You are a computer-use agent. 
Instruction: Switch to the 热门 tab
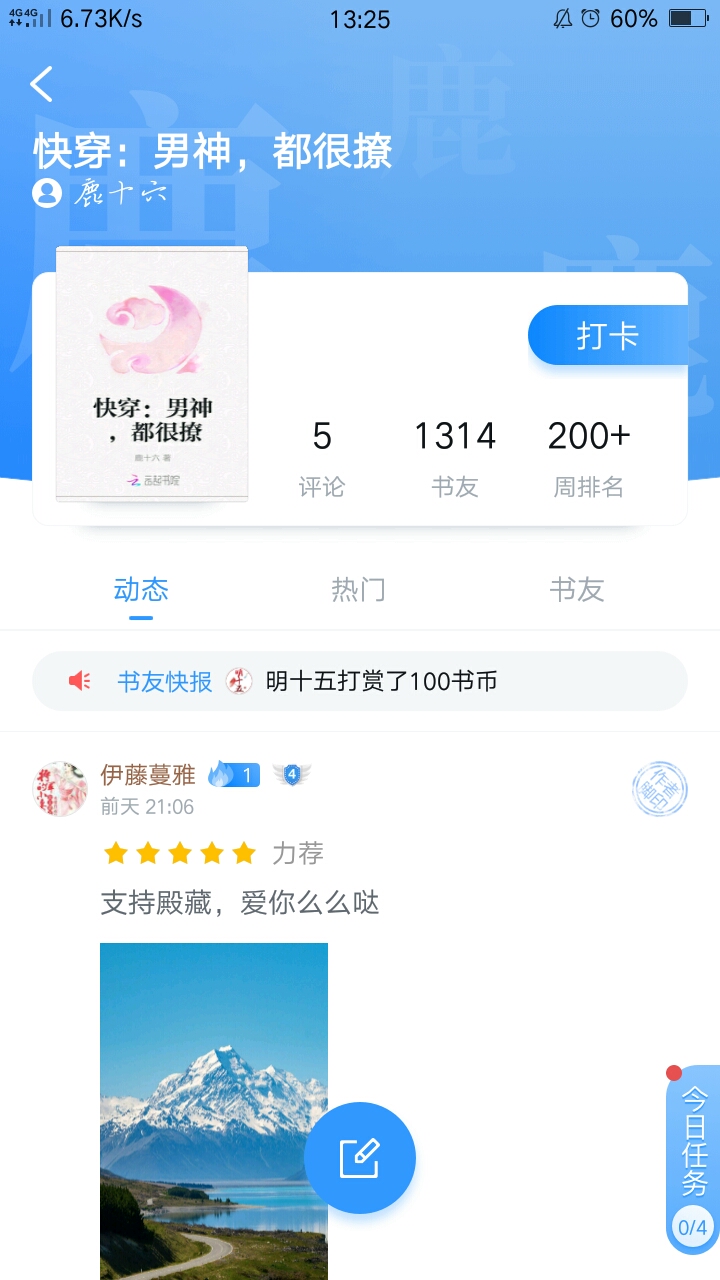(x=358, y=590)
